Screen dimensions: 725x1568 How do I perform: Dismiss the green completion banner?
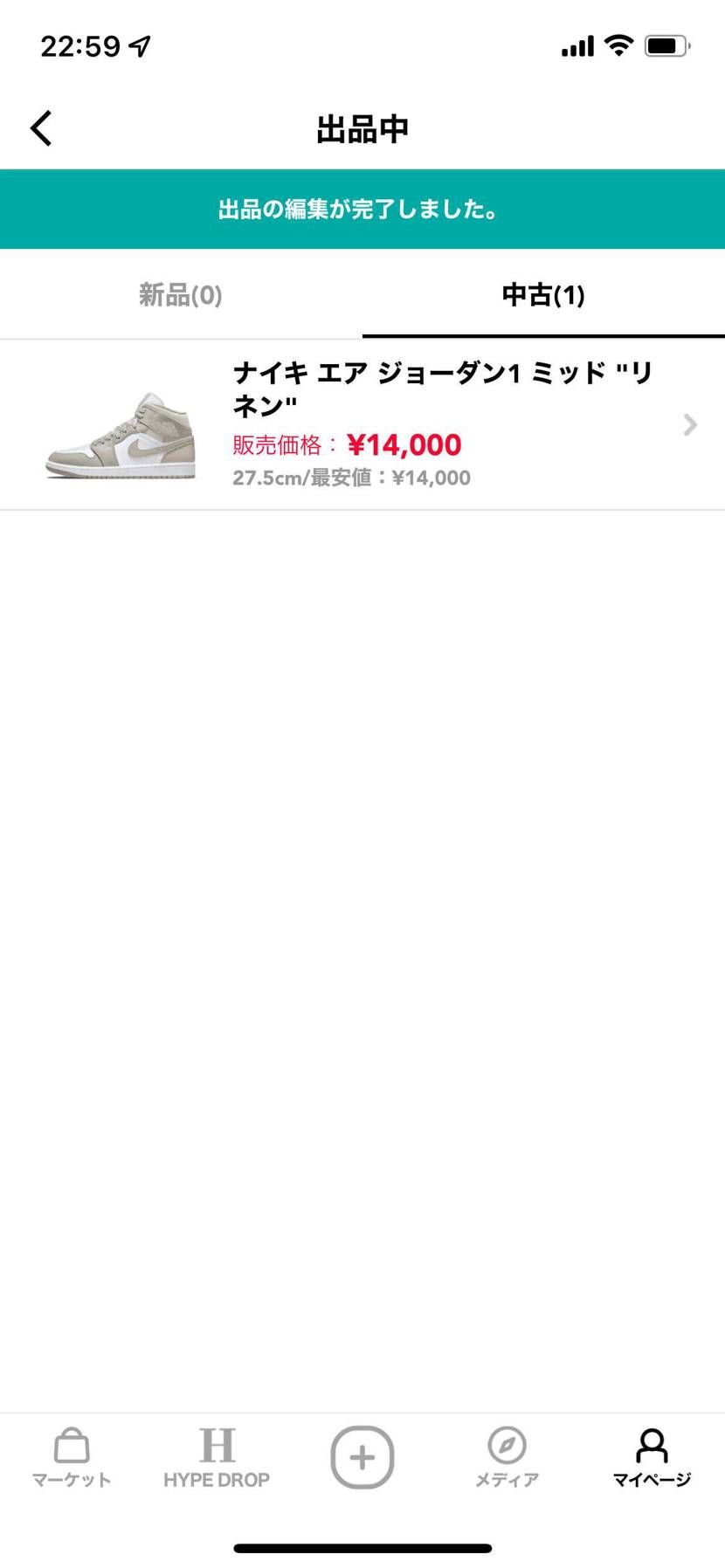362,210
